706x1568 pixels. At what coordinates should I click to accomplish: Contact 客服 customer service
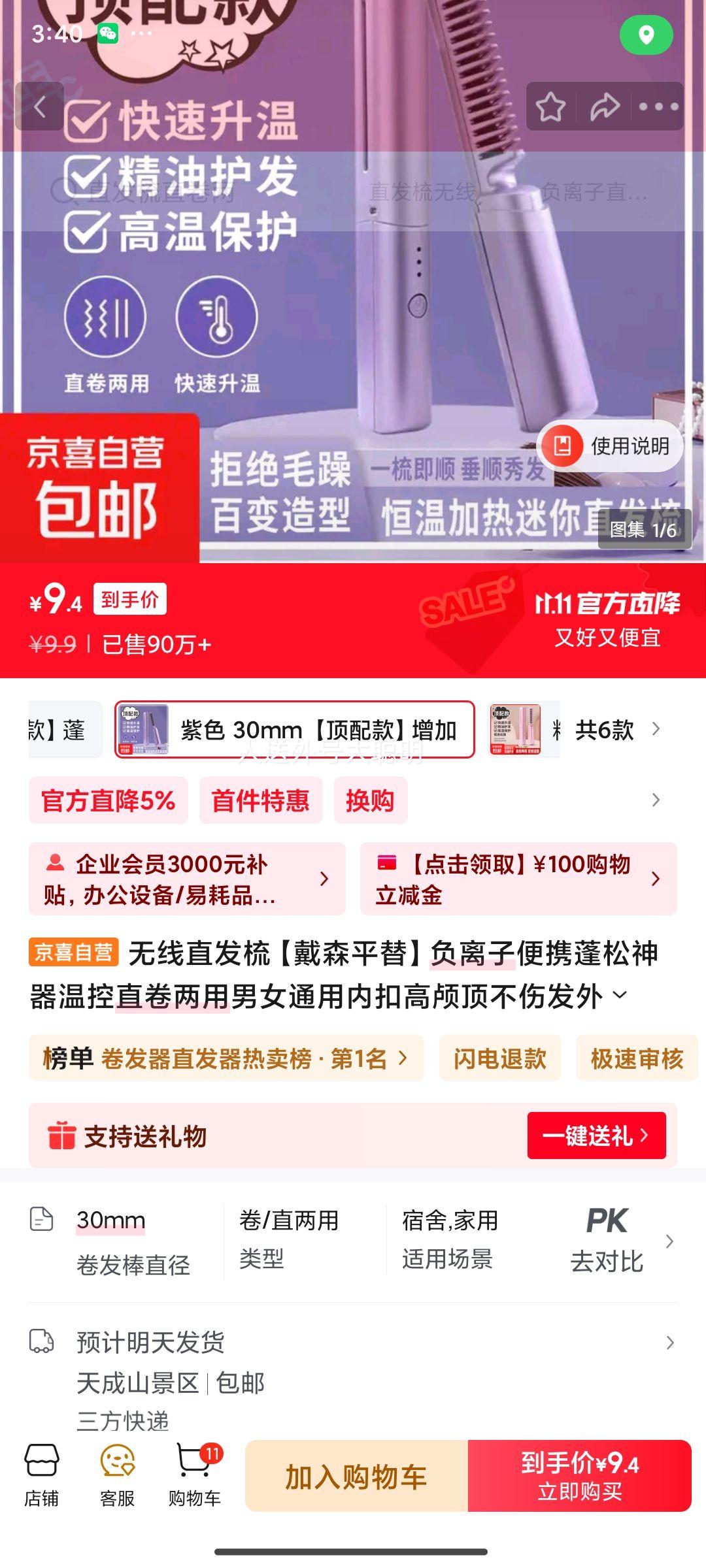tap(118, 1475)
